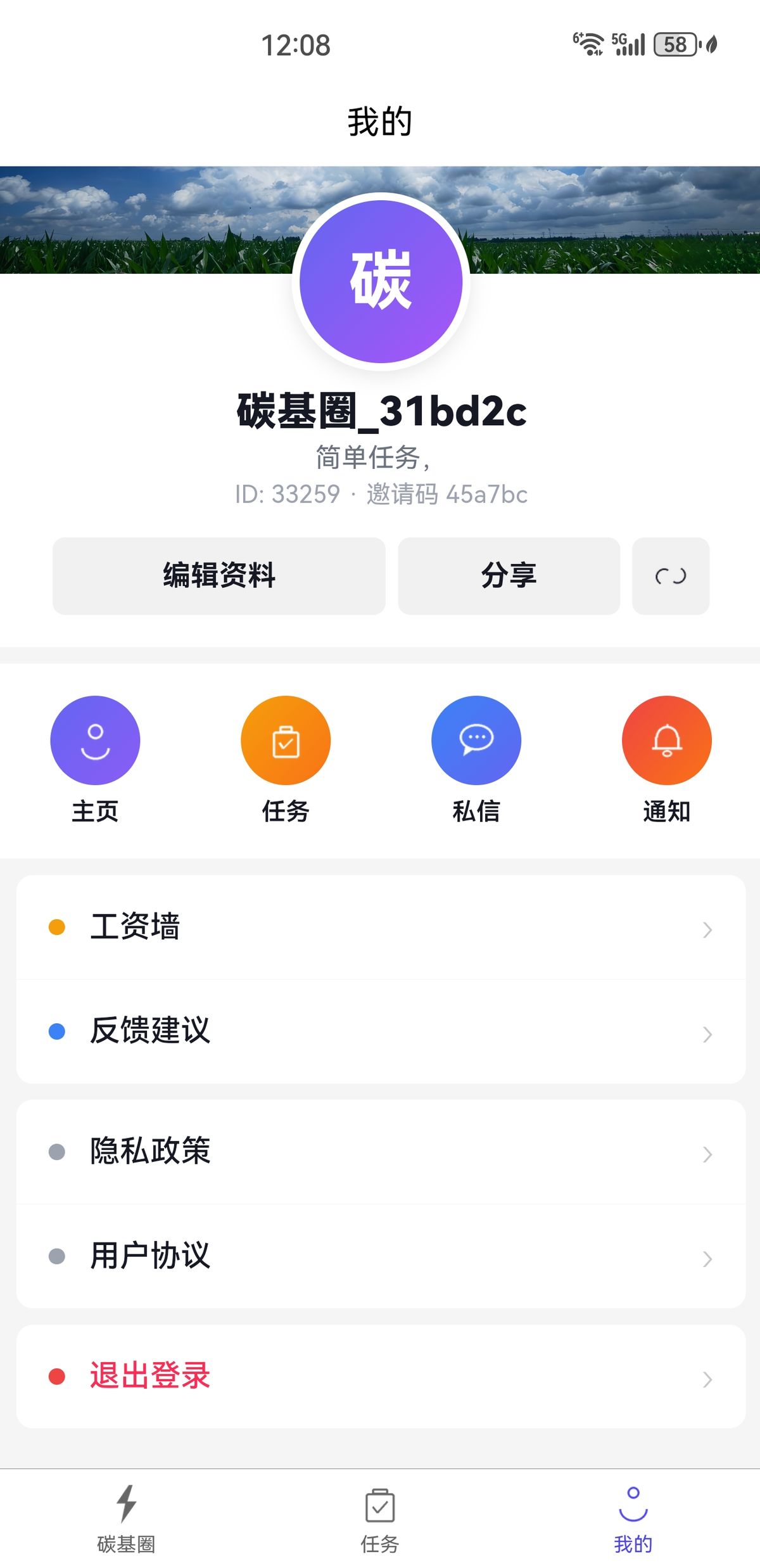View the 隐私政策 page
760x1568 pixels.
(380, 1152)
